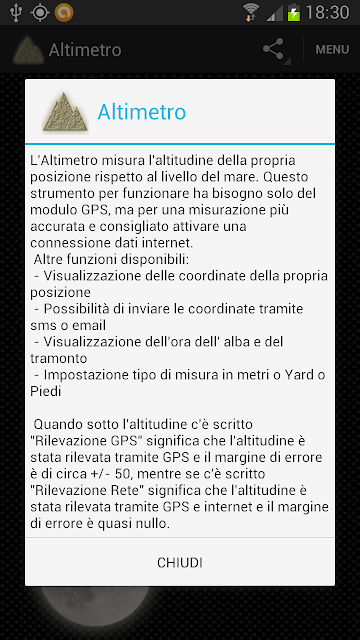Share via the share icon in app bar

tap(273, 49)
